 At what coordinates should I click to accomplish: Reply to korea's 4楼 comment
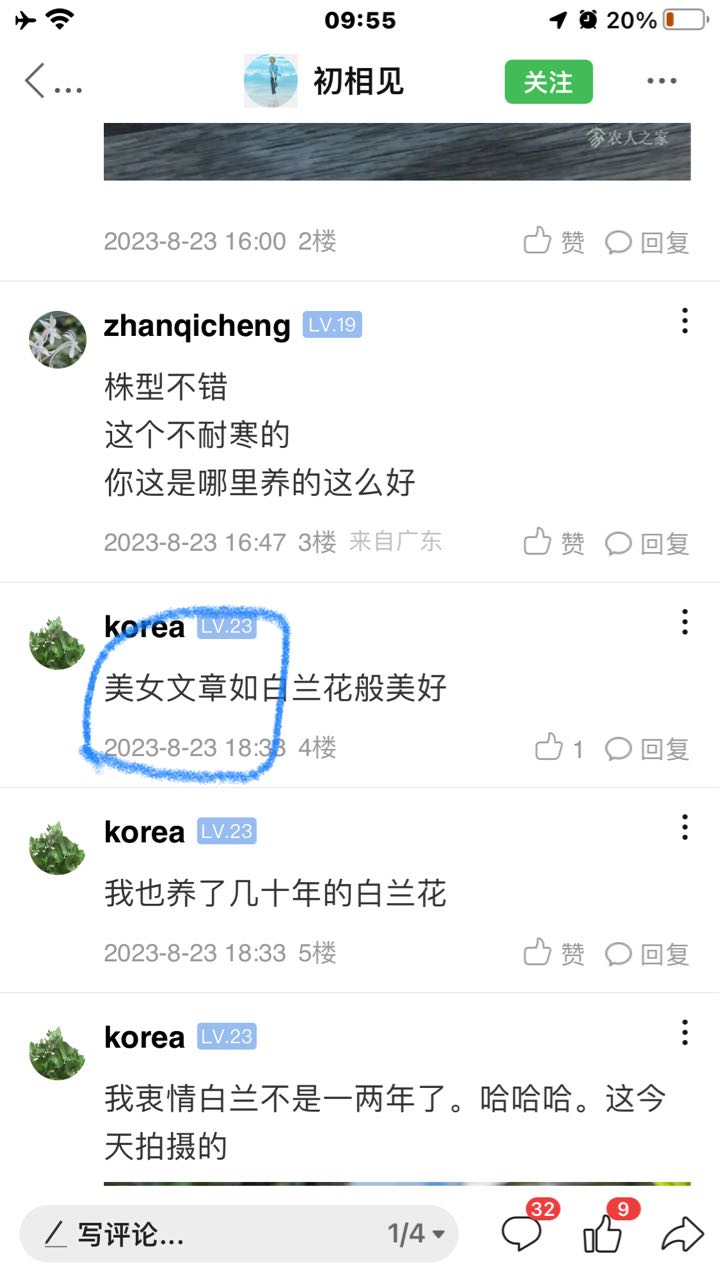click(648, 748)
